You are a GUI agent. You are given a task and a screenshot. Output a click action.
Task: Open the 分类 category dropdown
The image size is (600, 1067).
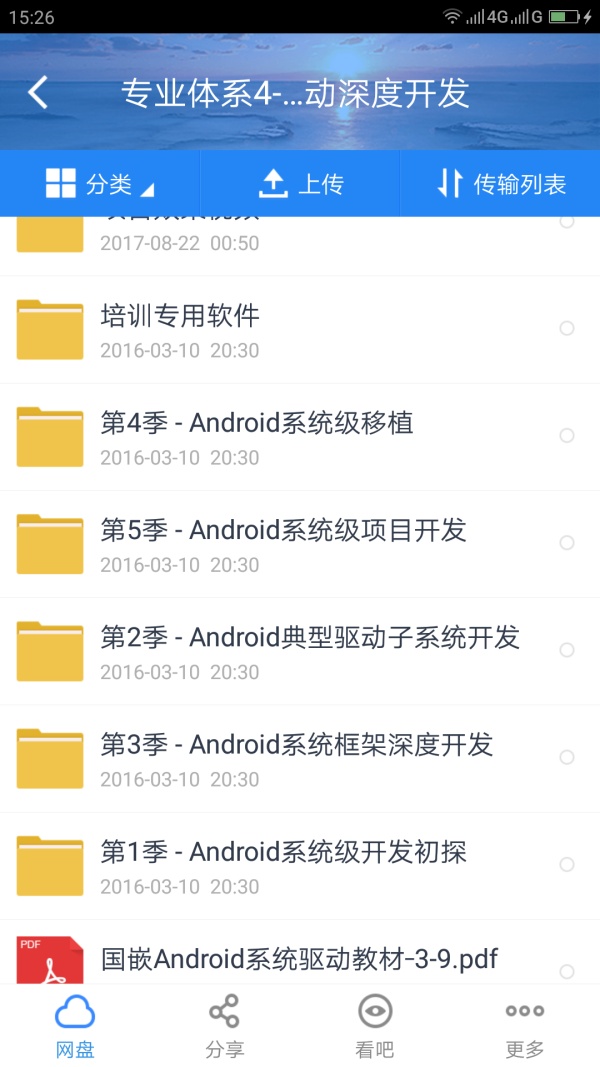point(100,184)
